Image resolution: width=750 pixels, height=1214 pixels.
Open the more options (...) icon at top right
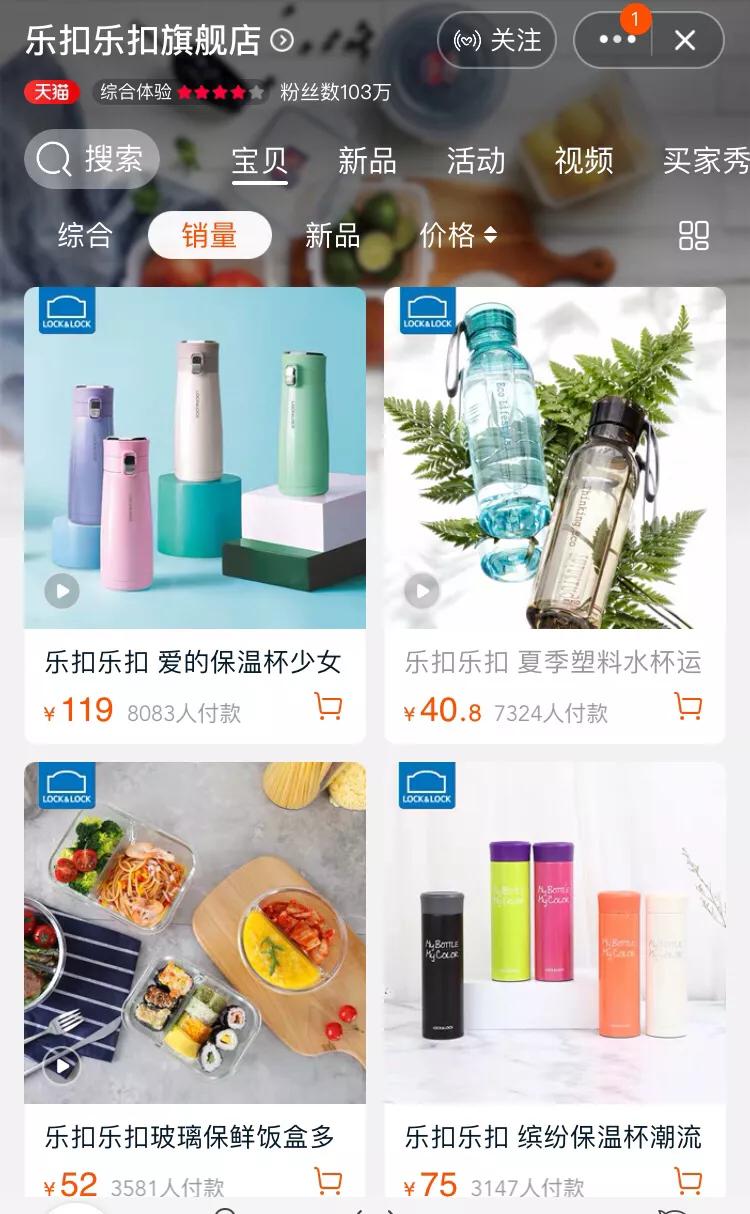614,41
